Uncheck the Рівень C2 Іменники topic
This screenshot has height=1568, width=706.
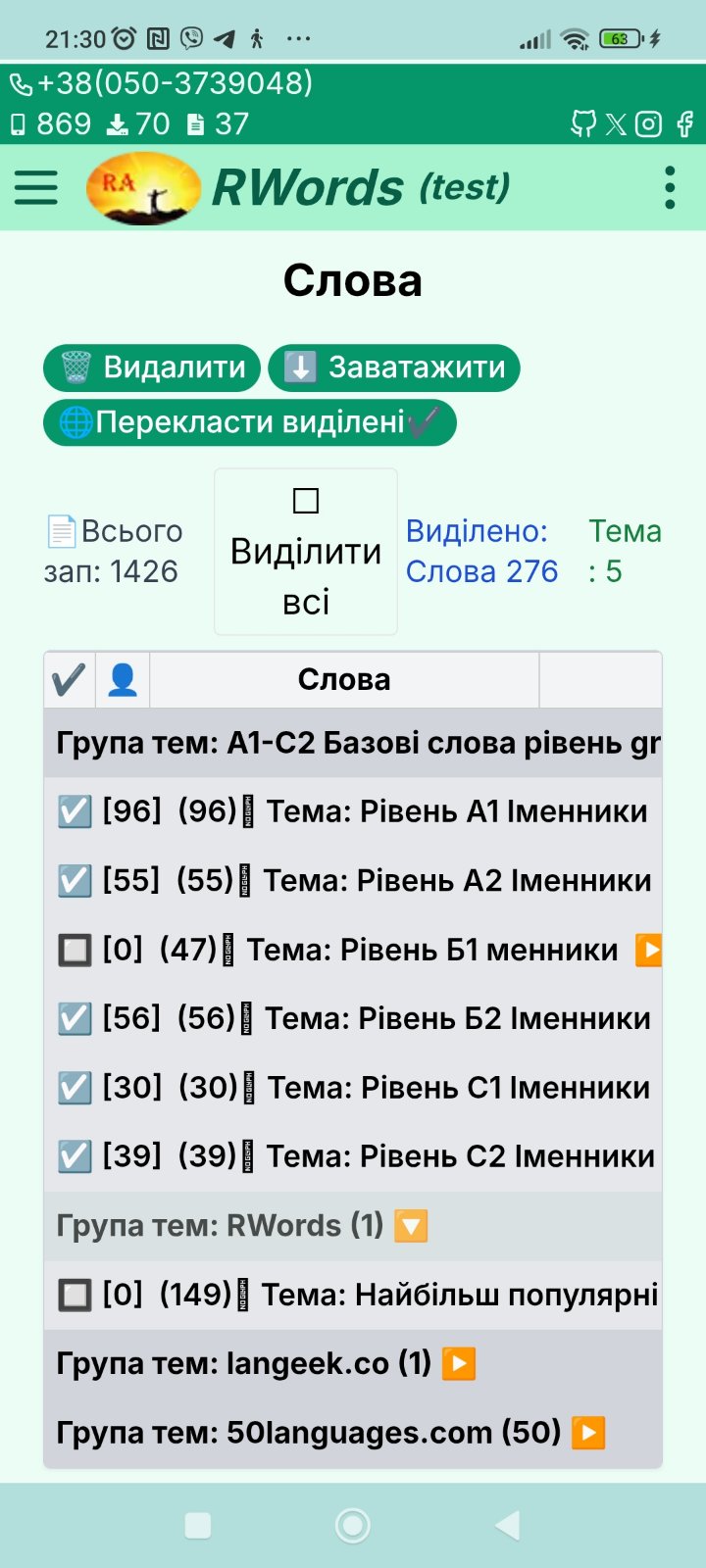point(75,1156)
